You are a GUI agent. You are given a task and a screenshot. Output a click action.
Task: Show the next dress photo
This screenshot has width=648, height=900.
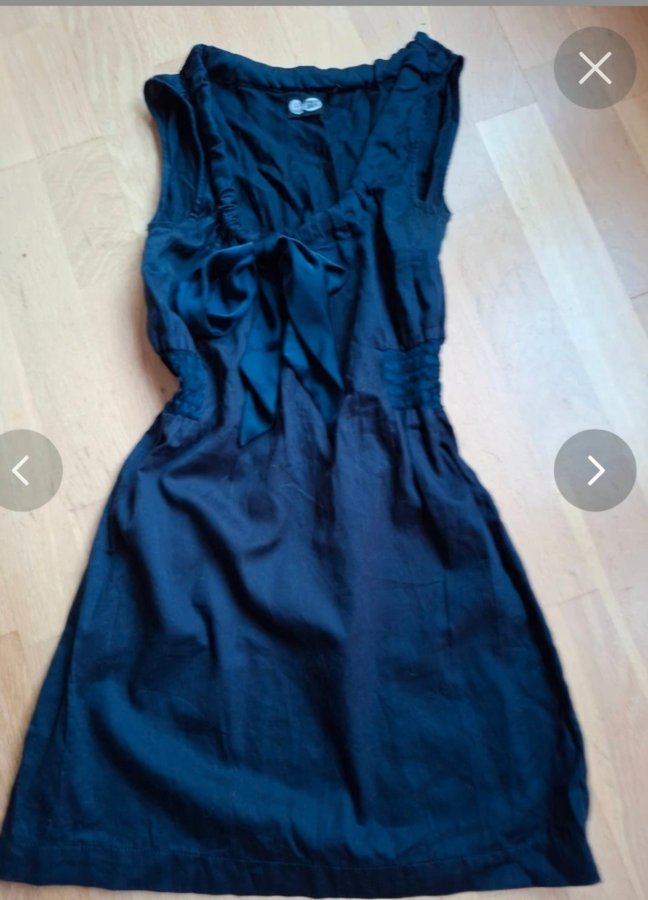click(595, 470)
